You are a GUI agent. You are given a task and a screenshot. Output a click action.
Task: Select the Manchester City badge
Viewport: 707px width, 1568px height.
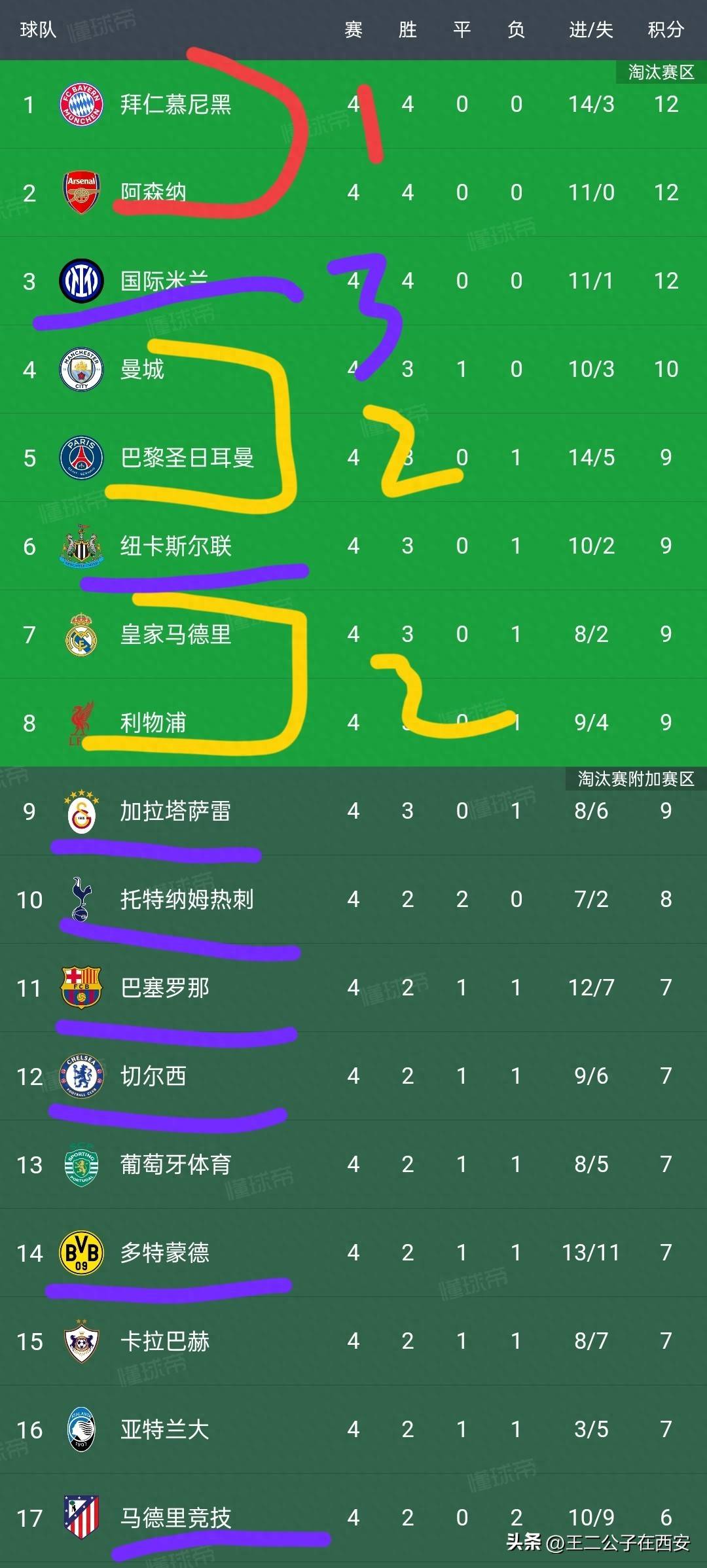81,369
